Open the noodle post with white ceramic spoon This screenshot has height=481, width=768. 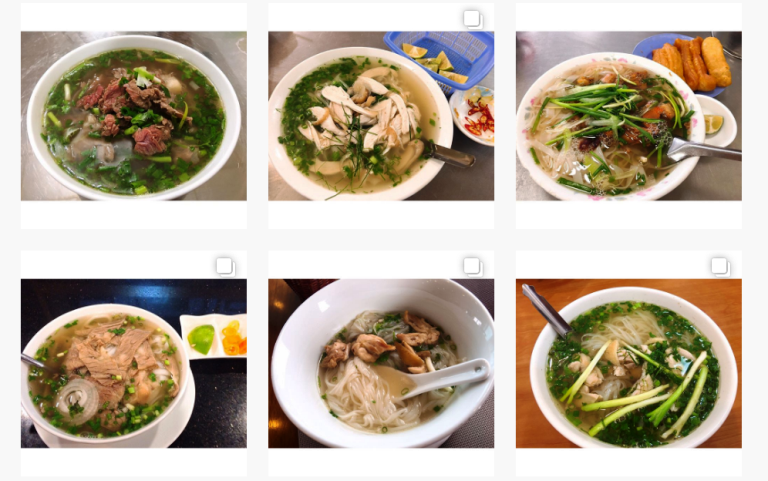380,363
